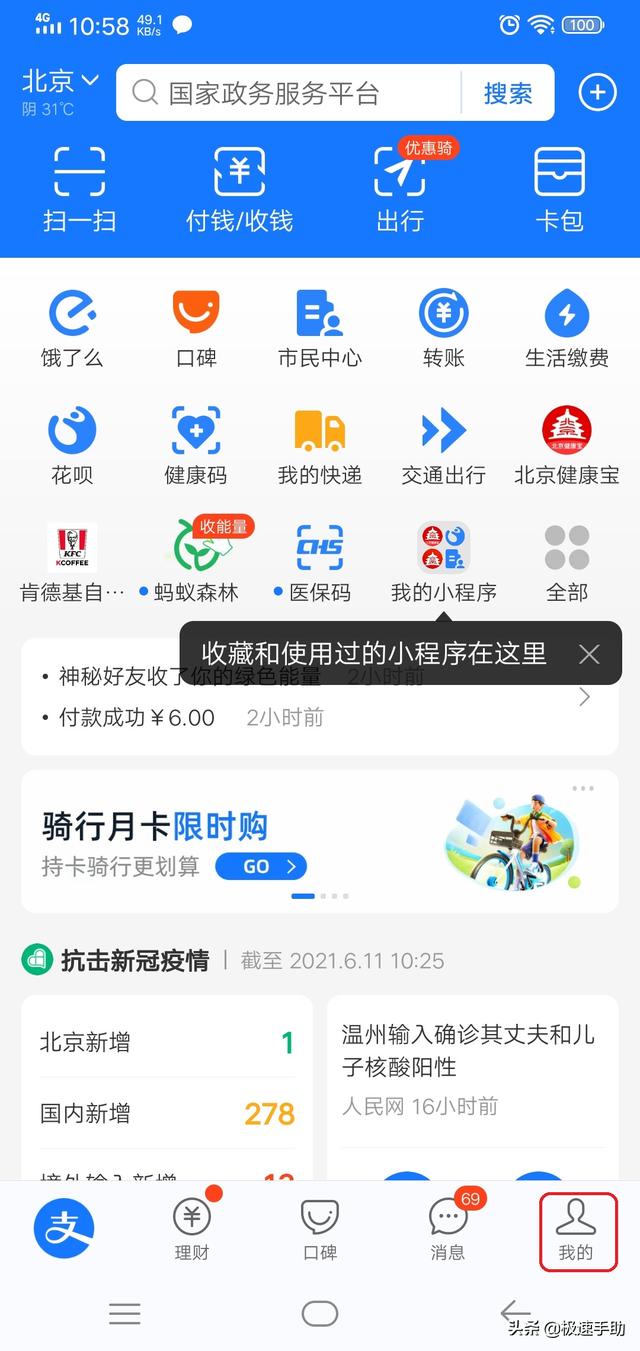Tap GO on the 骑行月卡 banner
This screenshot has height=1351, width=640.
(x=260, y=866)
